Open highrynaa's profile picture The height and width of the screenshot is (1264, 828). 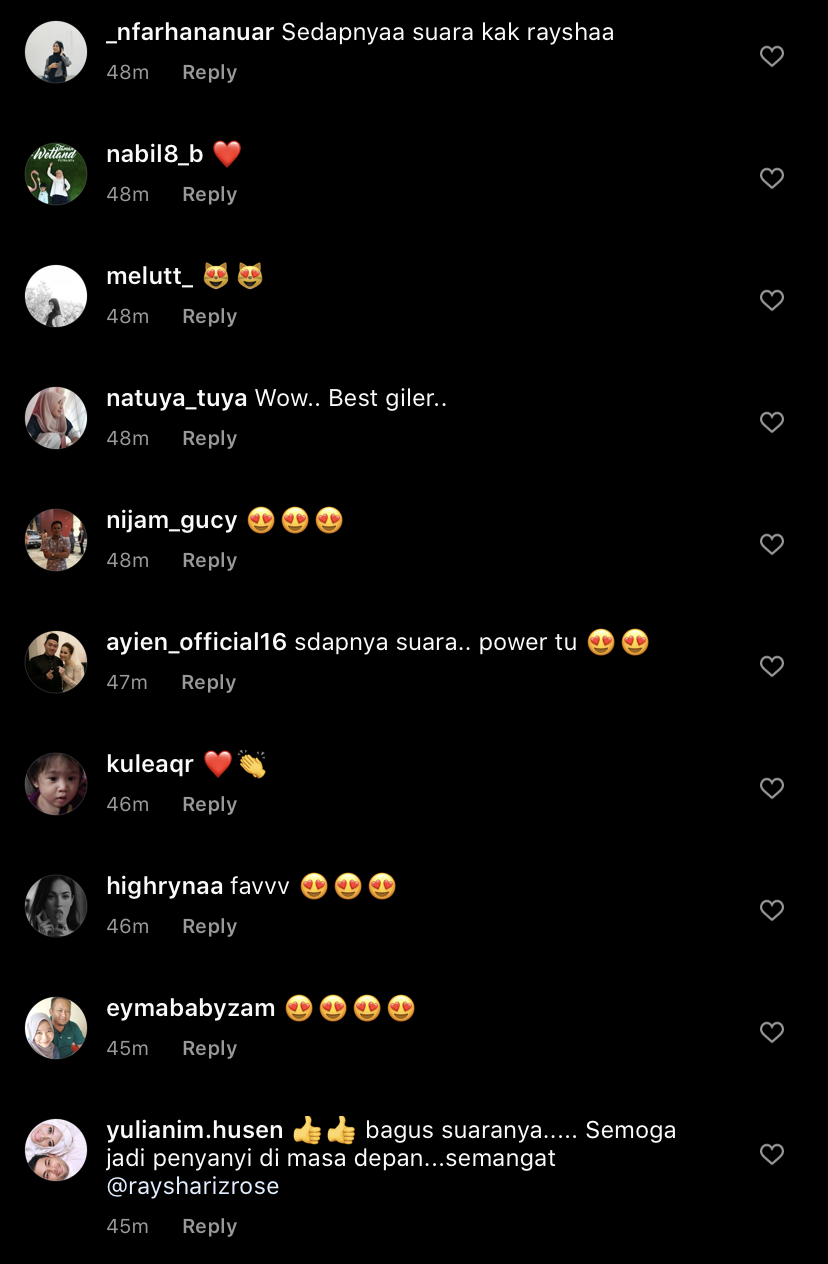(56, 906)
